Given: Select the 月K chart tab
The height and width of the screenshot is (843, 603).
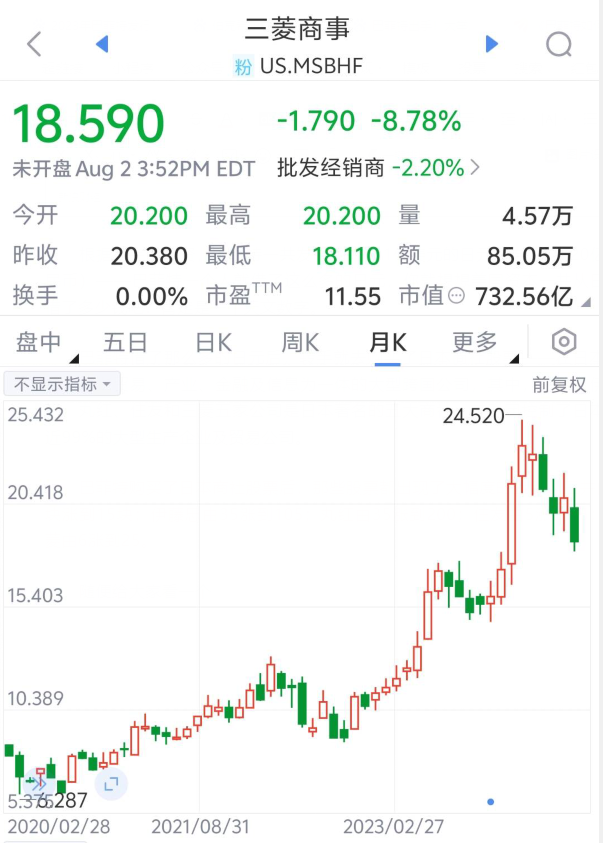Looking at the screenshot, I should pyautogui.click(x=388, y=343).
